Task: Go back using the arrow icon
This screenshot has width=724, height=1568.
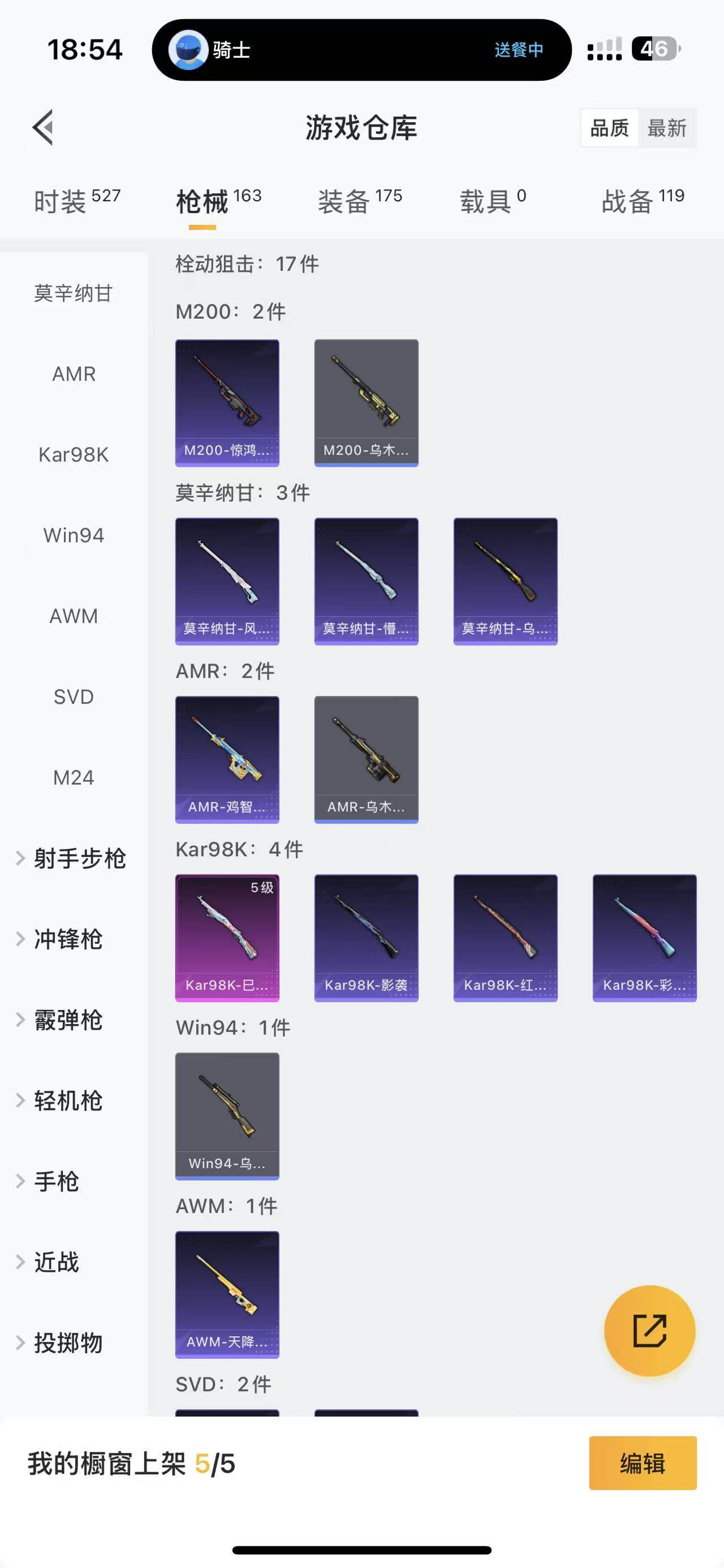Action: 43,128
